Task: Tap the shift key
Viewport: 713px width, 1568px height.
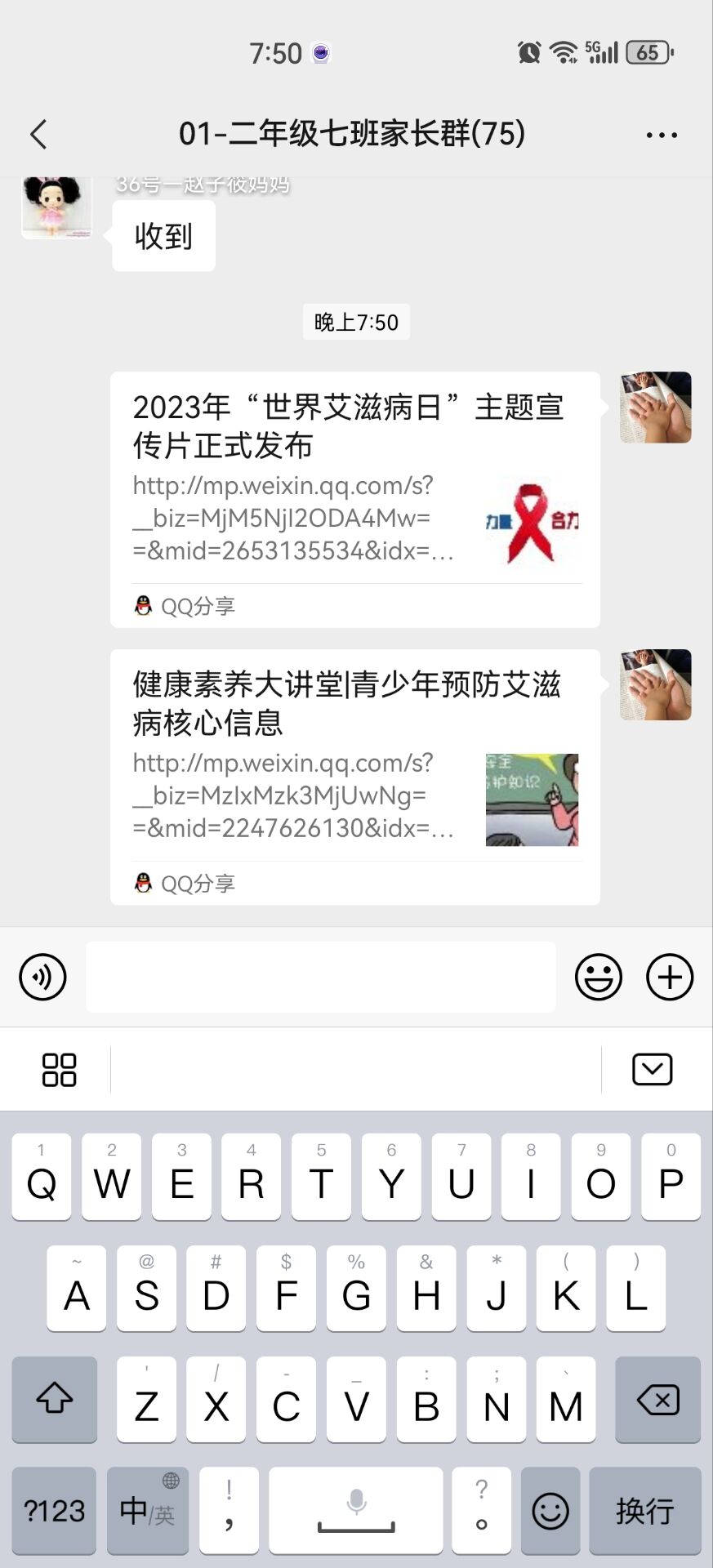Action: click(x=54, y=1400)
